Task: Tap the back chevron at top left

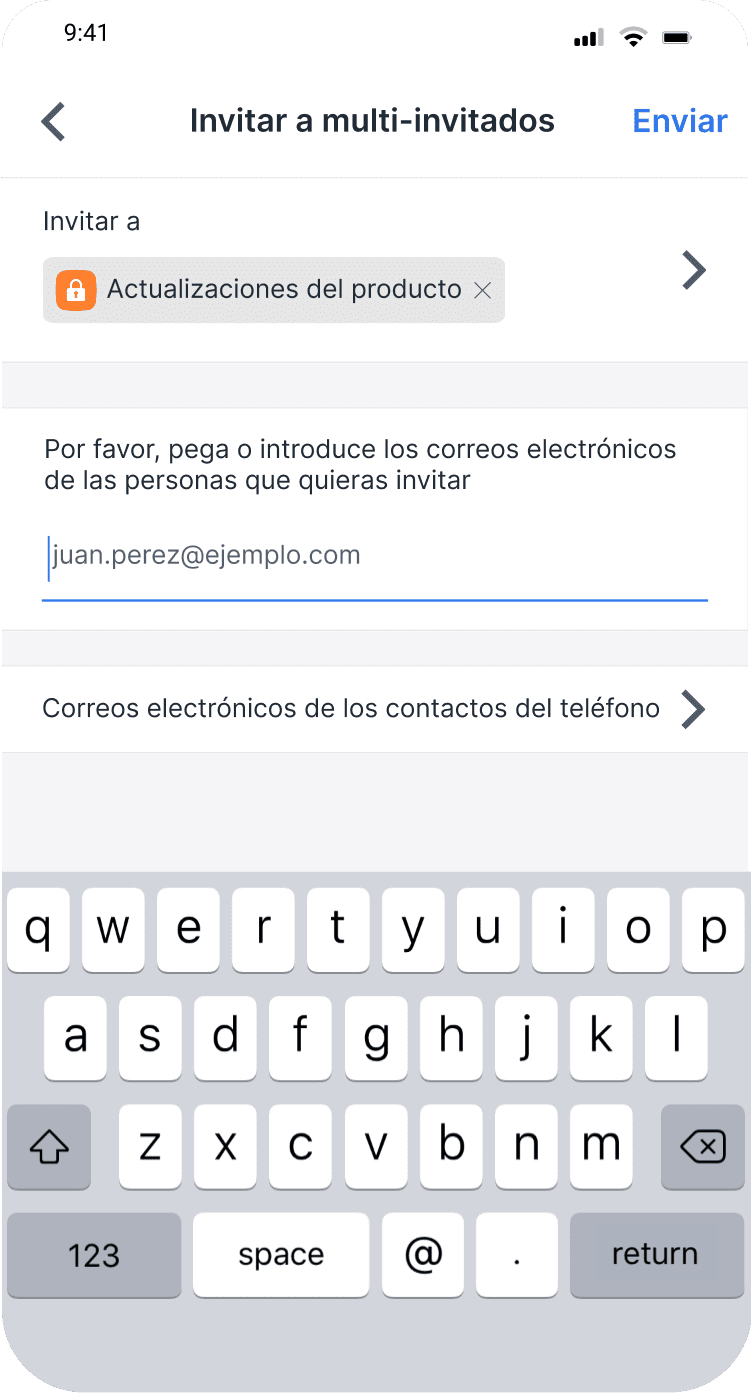Action: pyautogui.click(x=53, y=120)
